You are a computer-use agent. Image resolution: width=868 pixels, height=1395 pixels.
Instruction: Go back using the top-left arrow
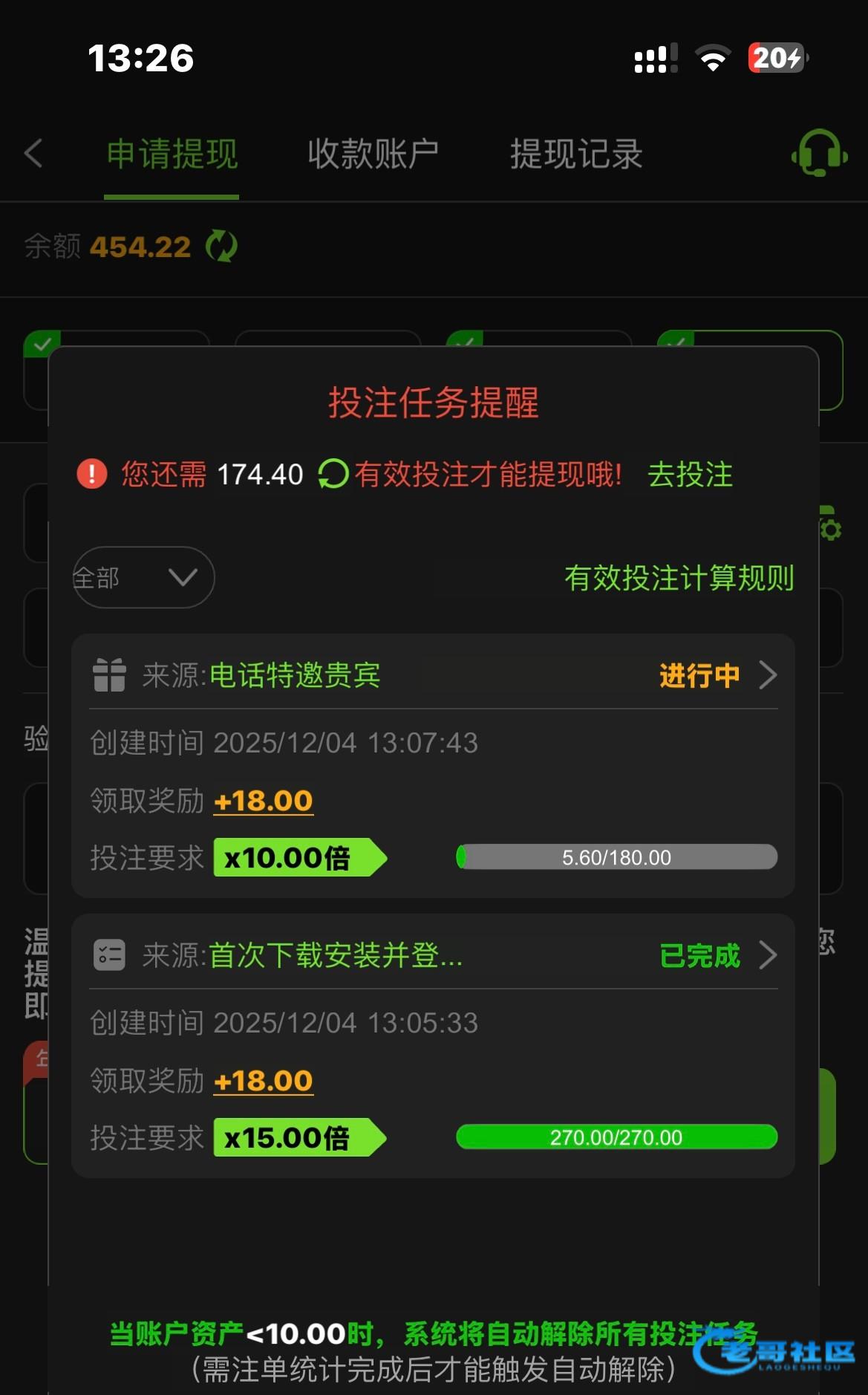(x=33, y=154)
